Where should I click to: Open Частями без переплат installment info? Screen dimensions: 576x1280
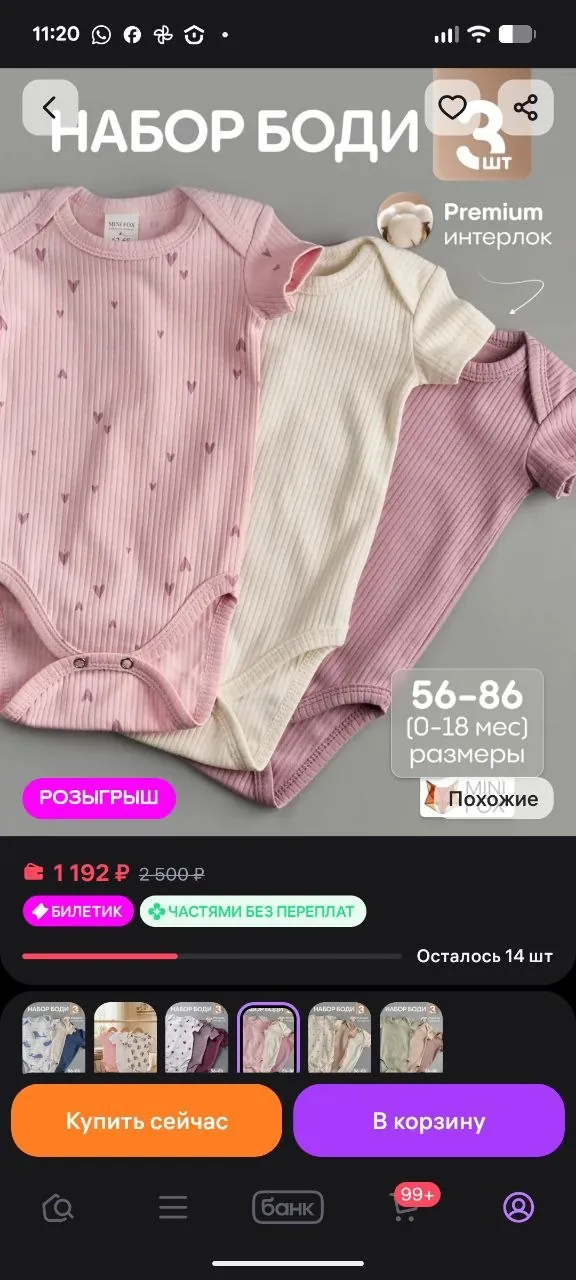click(253, 911)
